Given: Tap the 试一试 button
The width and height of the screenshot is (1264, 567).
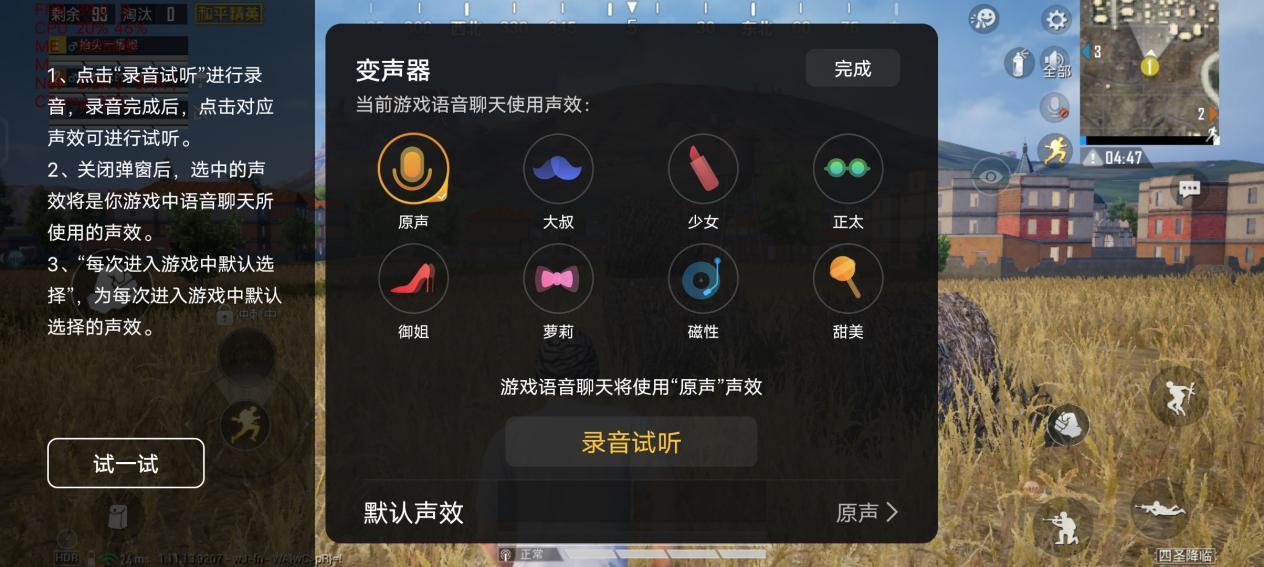Looking at the screenshot, I should (x=126, y=464).
